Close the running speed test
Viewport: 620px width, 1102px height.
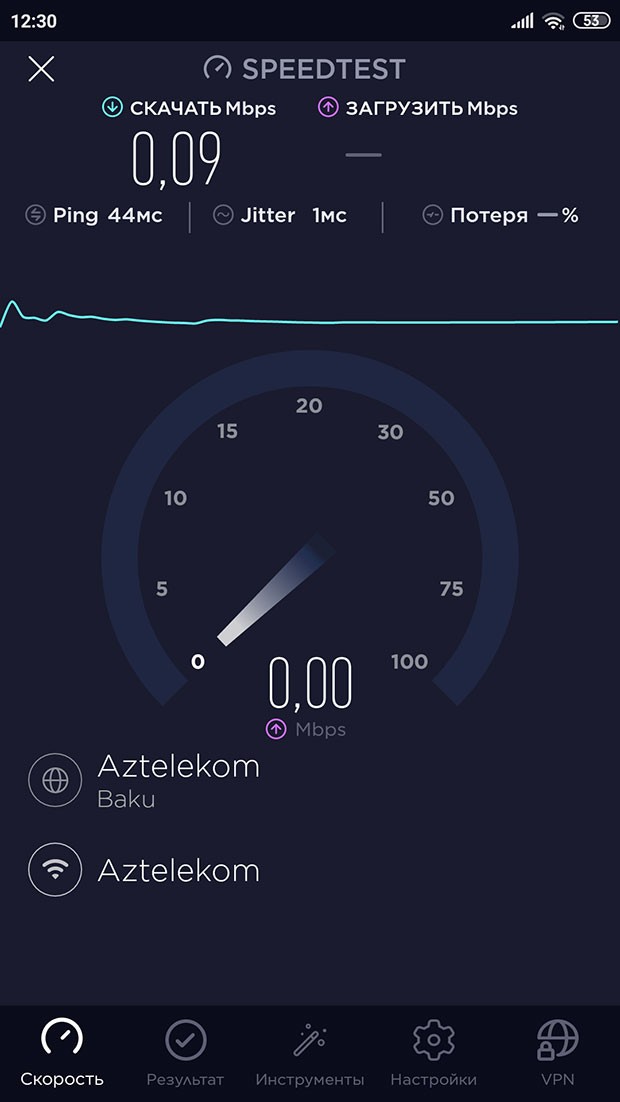point(41,69)
